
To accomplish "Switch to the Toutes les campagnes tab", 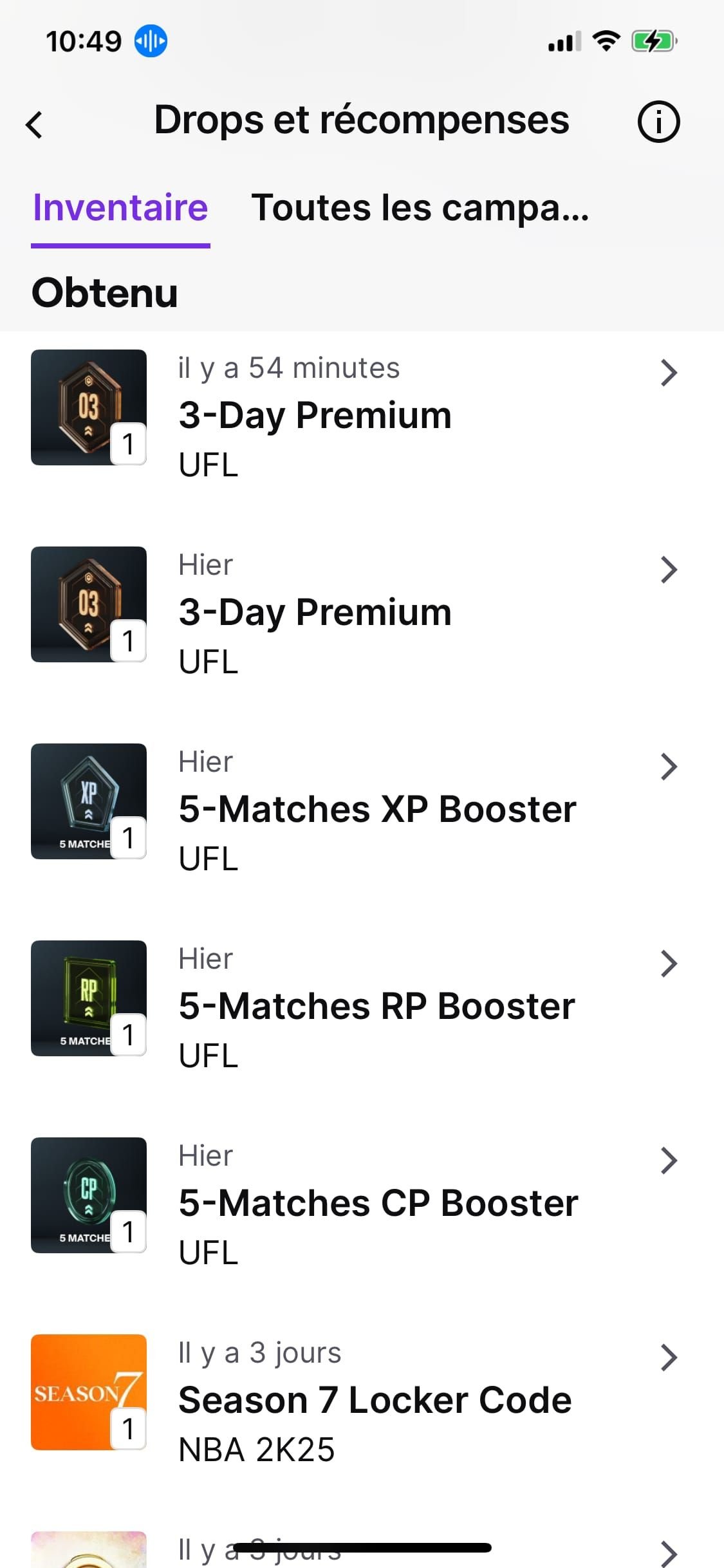I will pos(420,208).
